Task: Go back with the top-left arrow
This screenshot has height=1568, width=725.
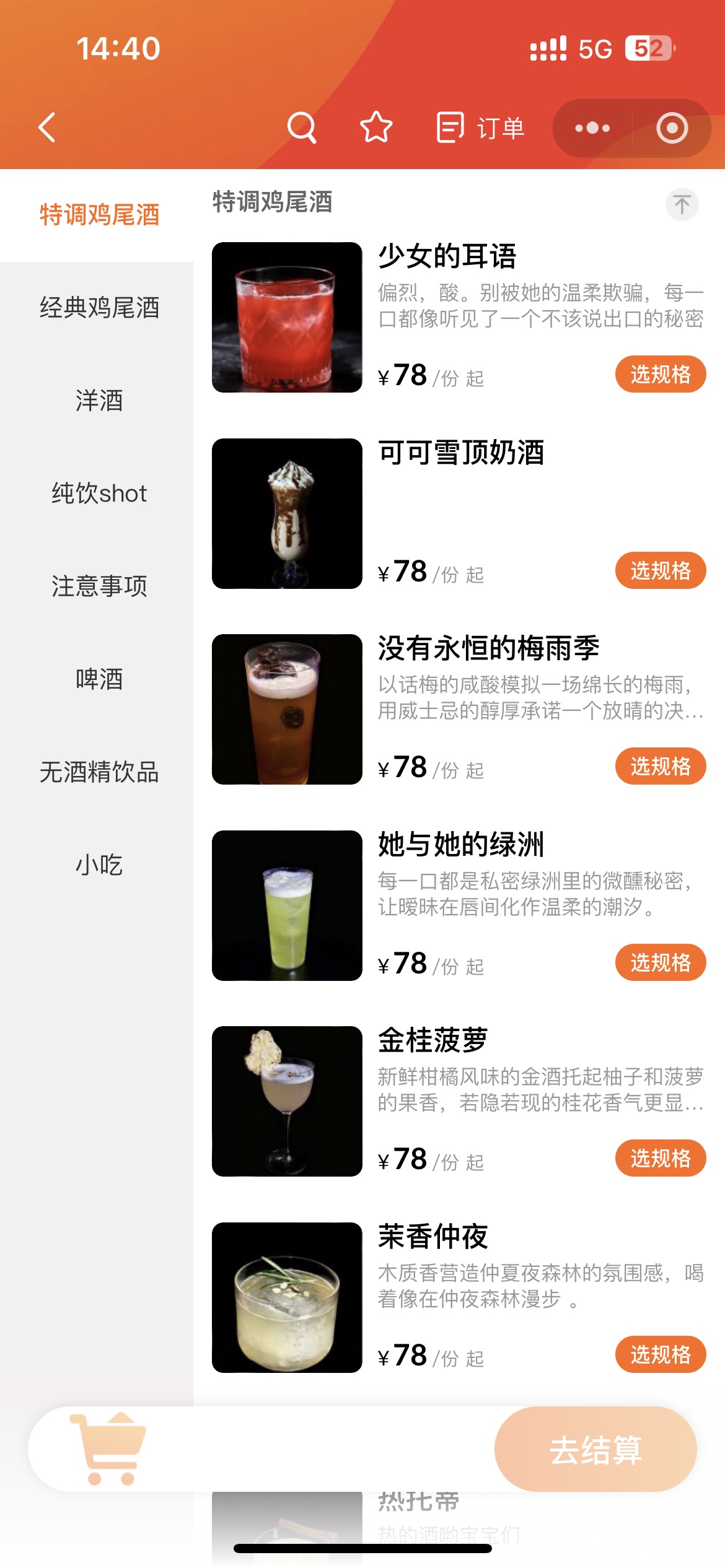Action: pos(47,128)
